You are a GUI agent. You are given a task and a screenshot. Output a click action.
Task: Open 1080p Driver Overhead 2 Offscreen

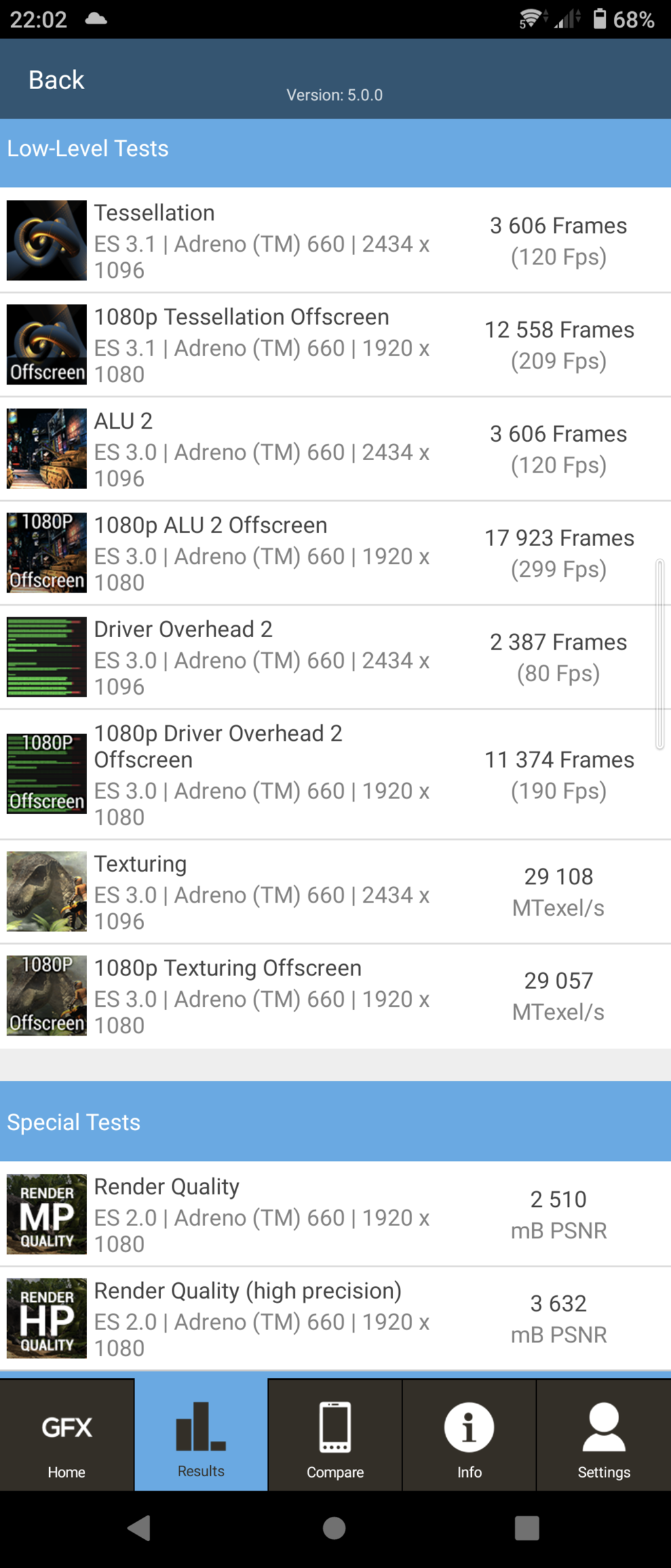point(335,775)
